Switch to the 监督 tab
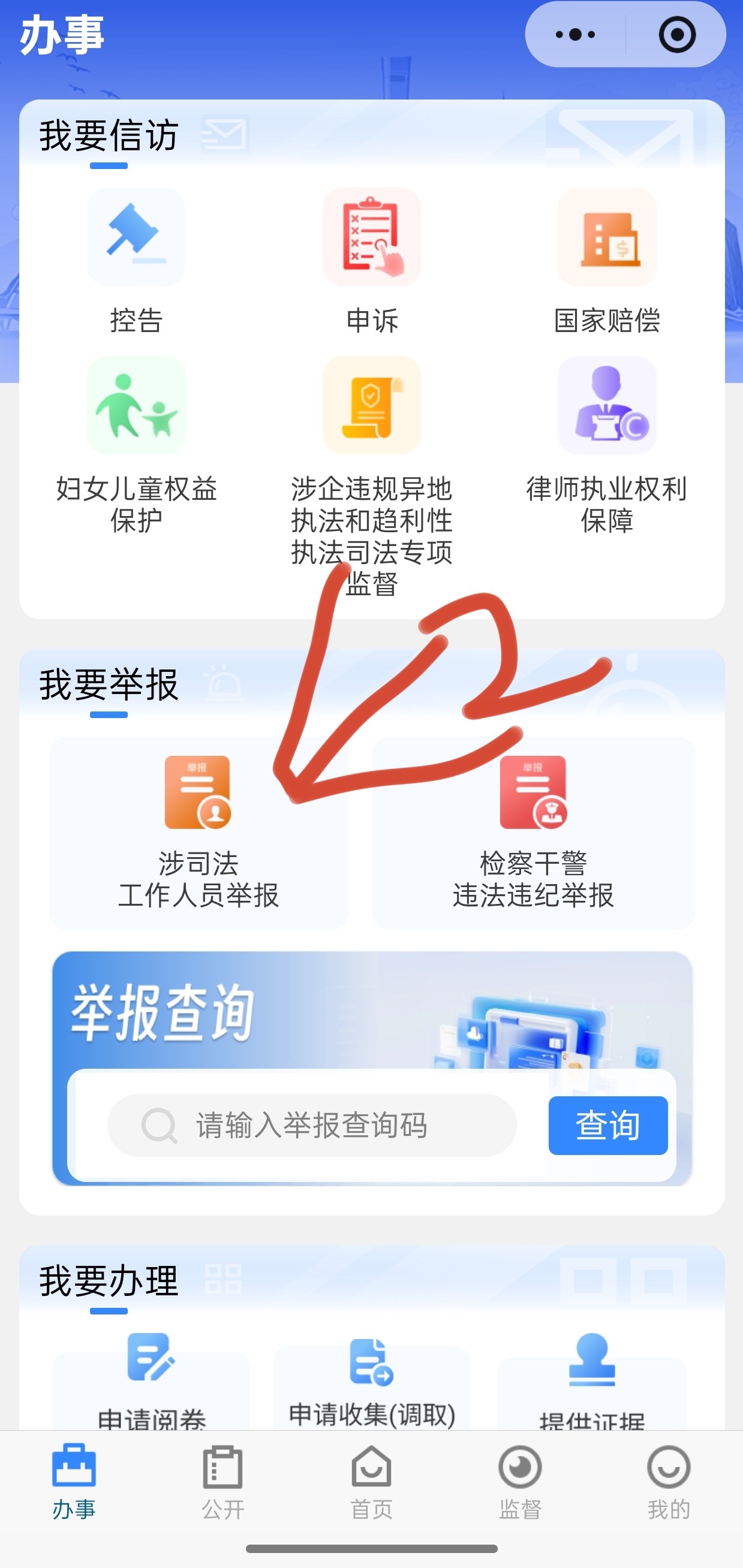 [520, 1482]
